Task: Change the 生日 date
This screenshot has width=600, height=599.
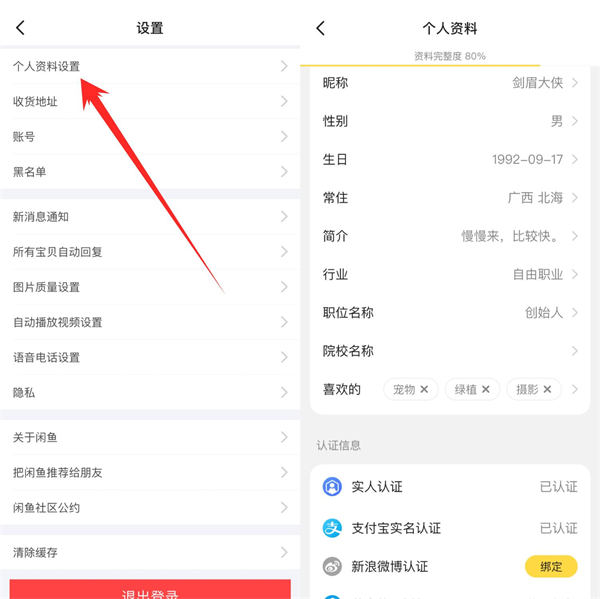Action: pos(450,159)
